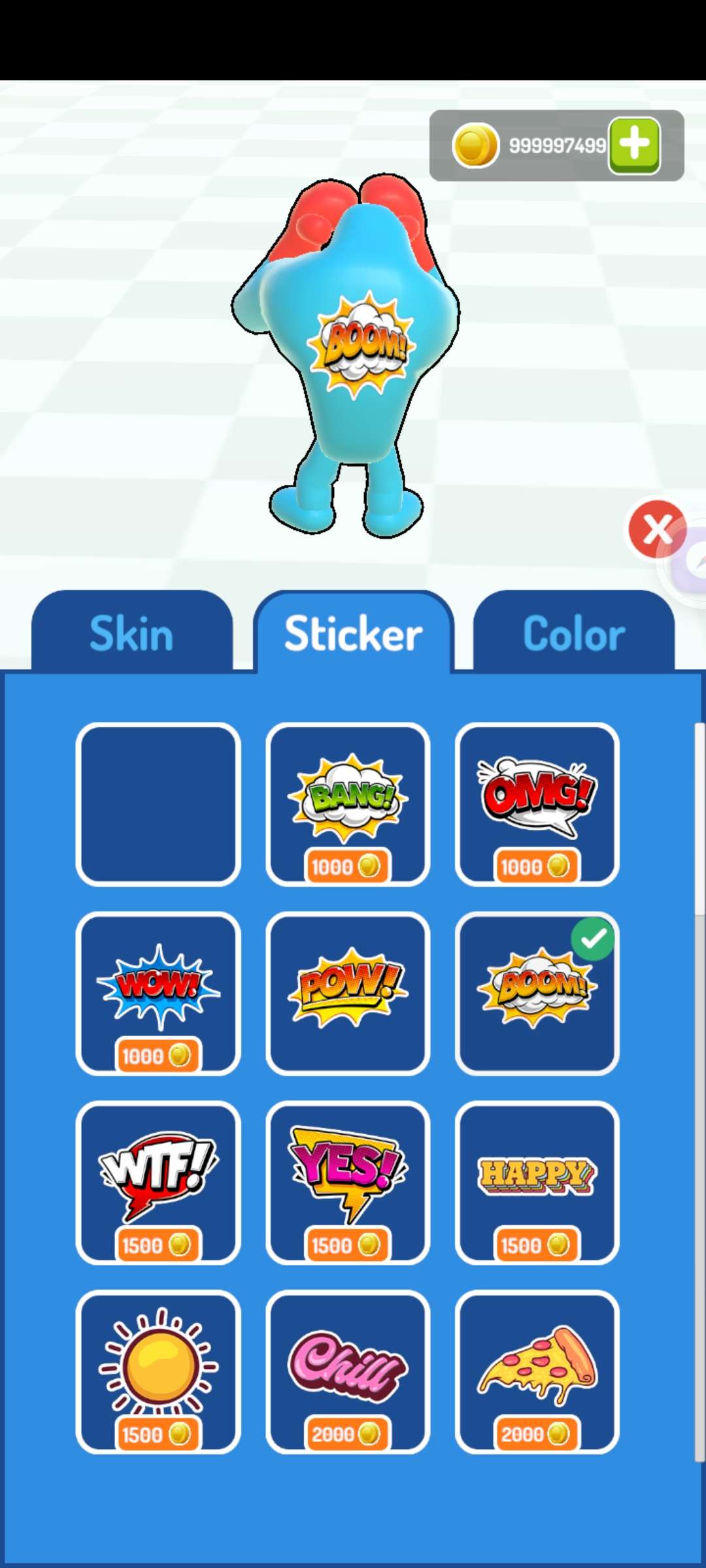Equip the POW! sticker

[348, 993]
